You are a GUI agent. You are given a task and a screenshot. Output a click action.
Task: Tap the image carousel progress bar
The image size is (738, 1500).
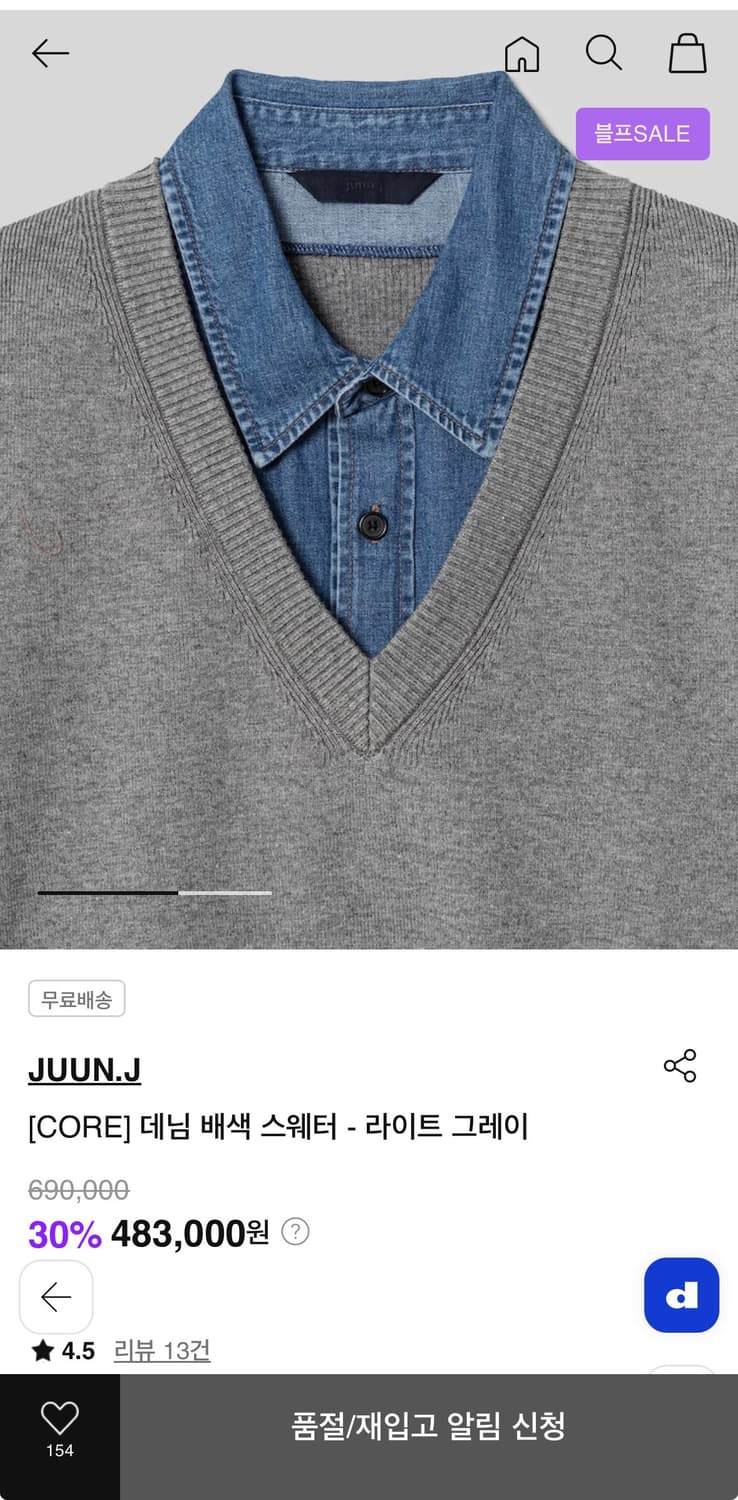(154, 892)
